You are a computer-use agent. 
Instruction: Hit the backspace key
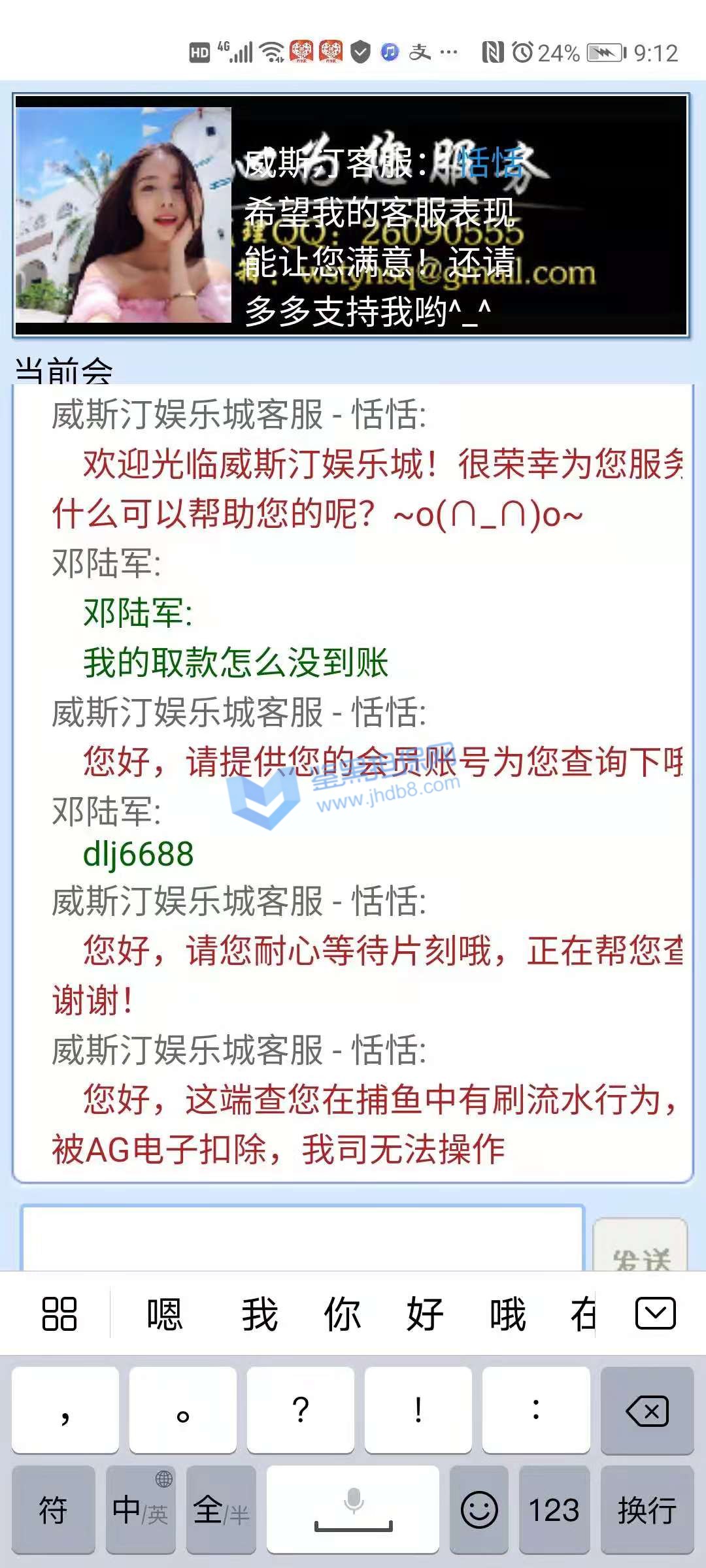(x=647, y=1411)
